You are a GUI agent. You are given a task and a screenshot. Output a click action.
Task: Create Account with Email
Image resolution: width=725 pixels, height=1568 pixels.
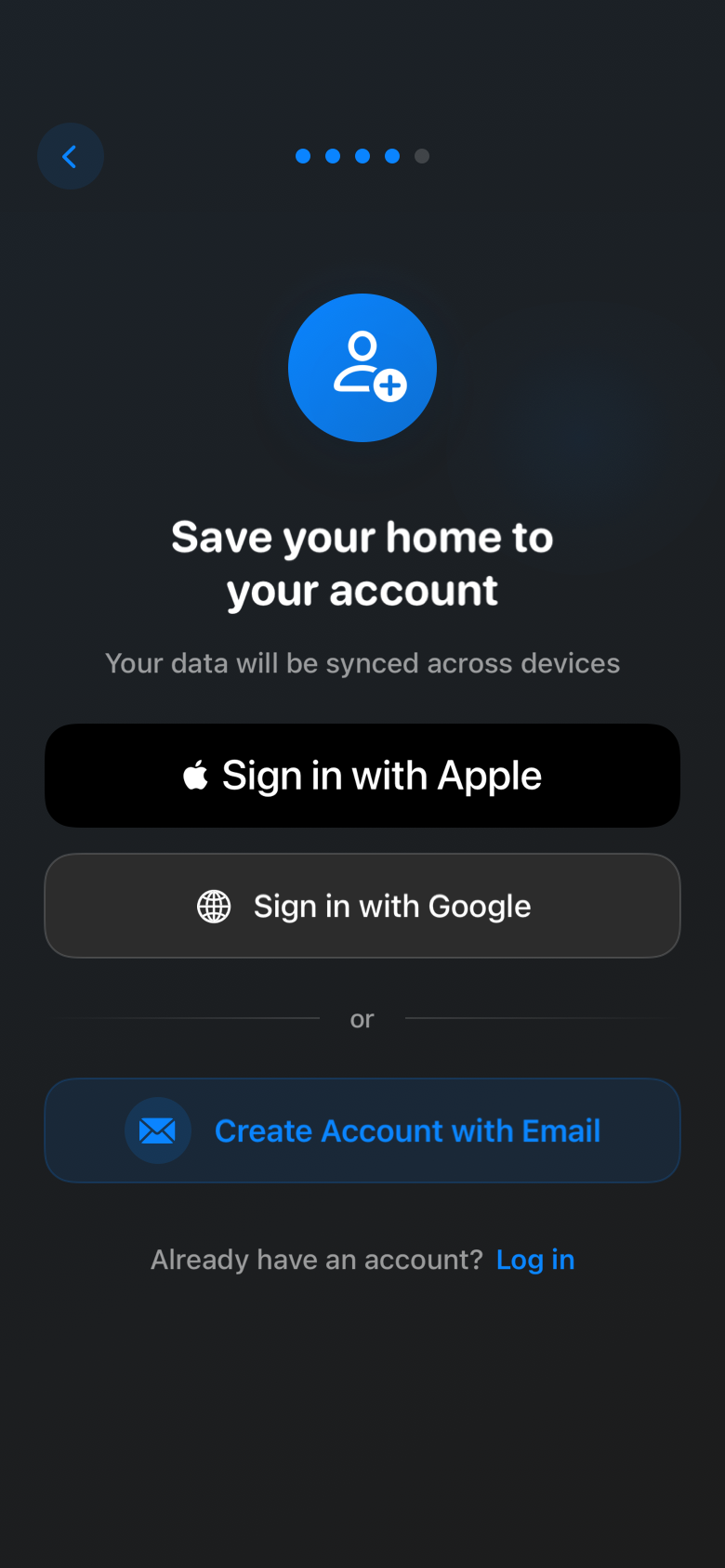362,1130
